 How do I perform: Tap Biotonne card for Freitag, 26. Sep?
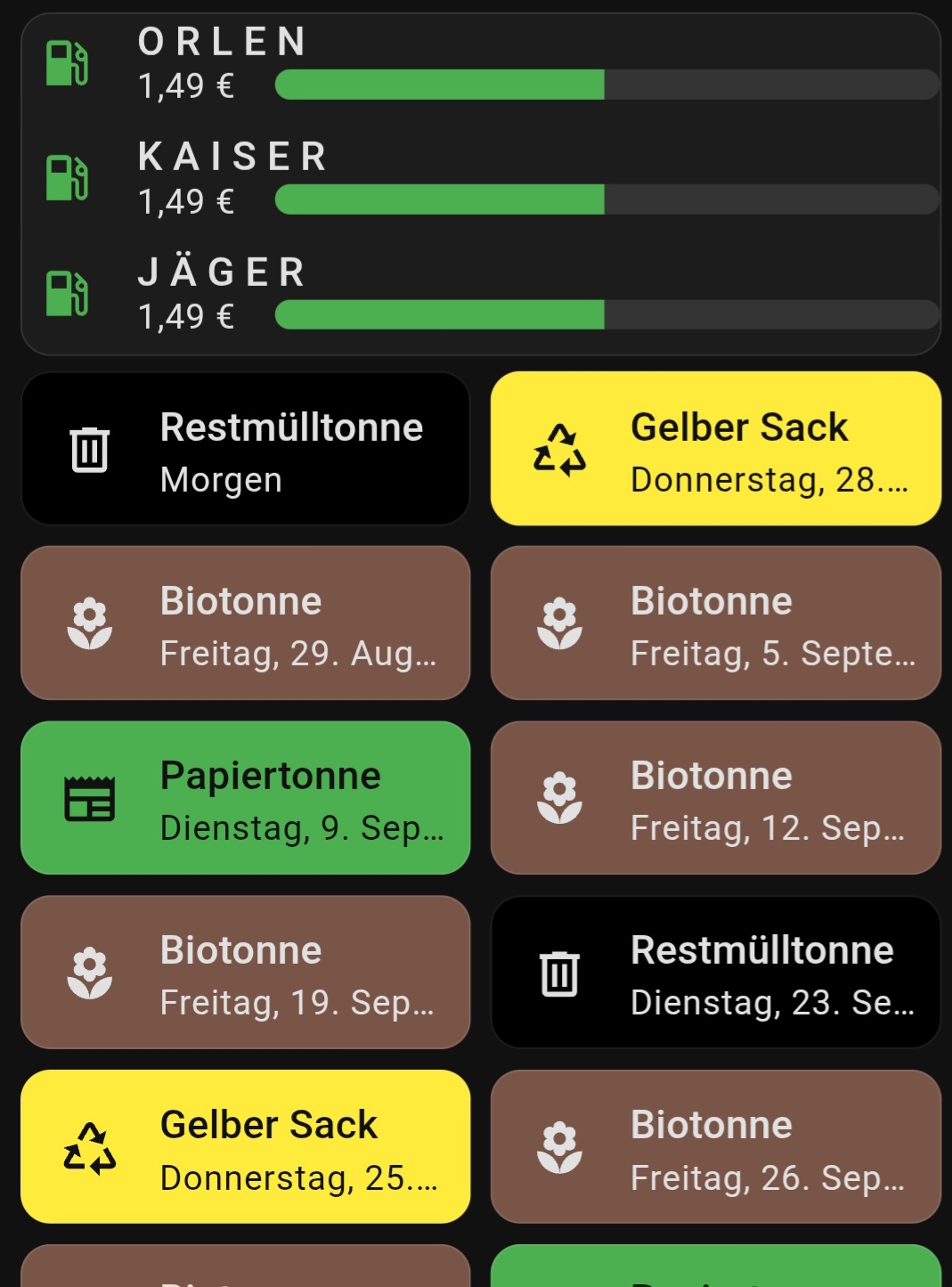coord(716,1147)
